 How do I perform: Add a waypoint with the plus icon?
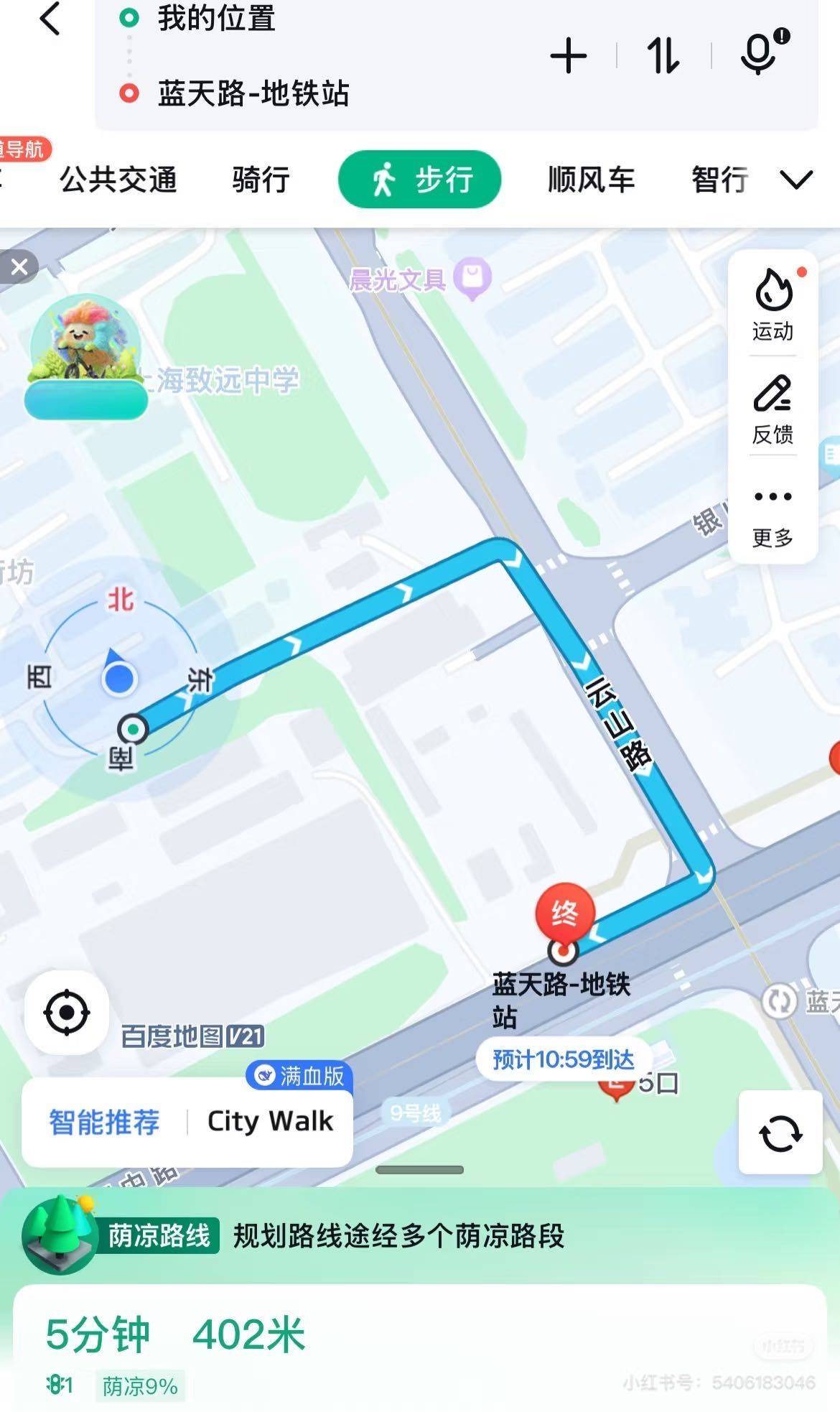[x=568, y=56]
